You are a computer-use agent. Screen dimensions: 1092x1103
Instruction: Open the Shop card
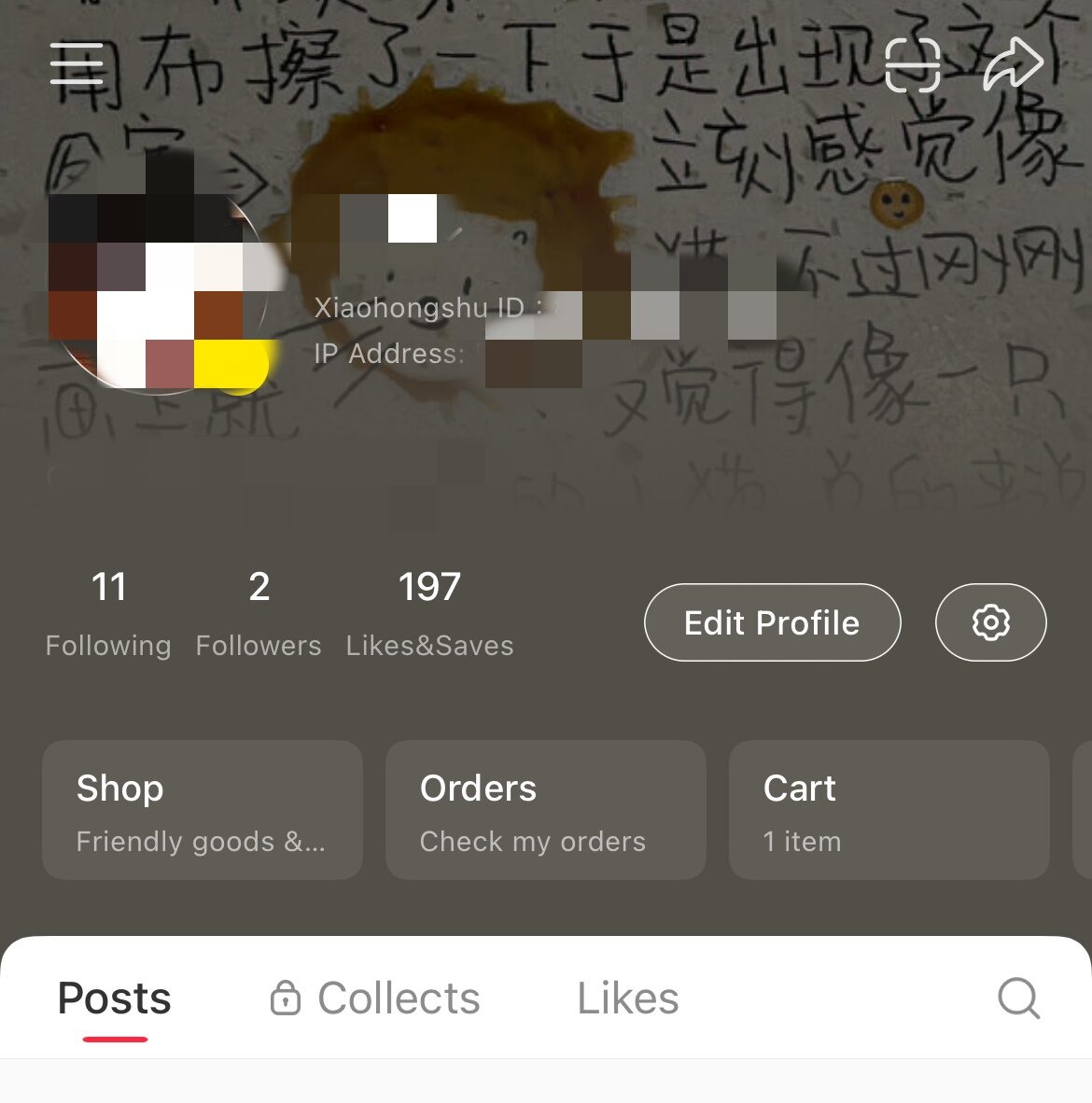pyautogui.click(x=203, y=810)
